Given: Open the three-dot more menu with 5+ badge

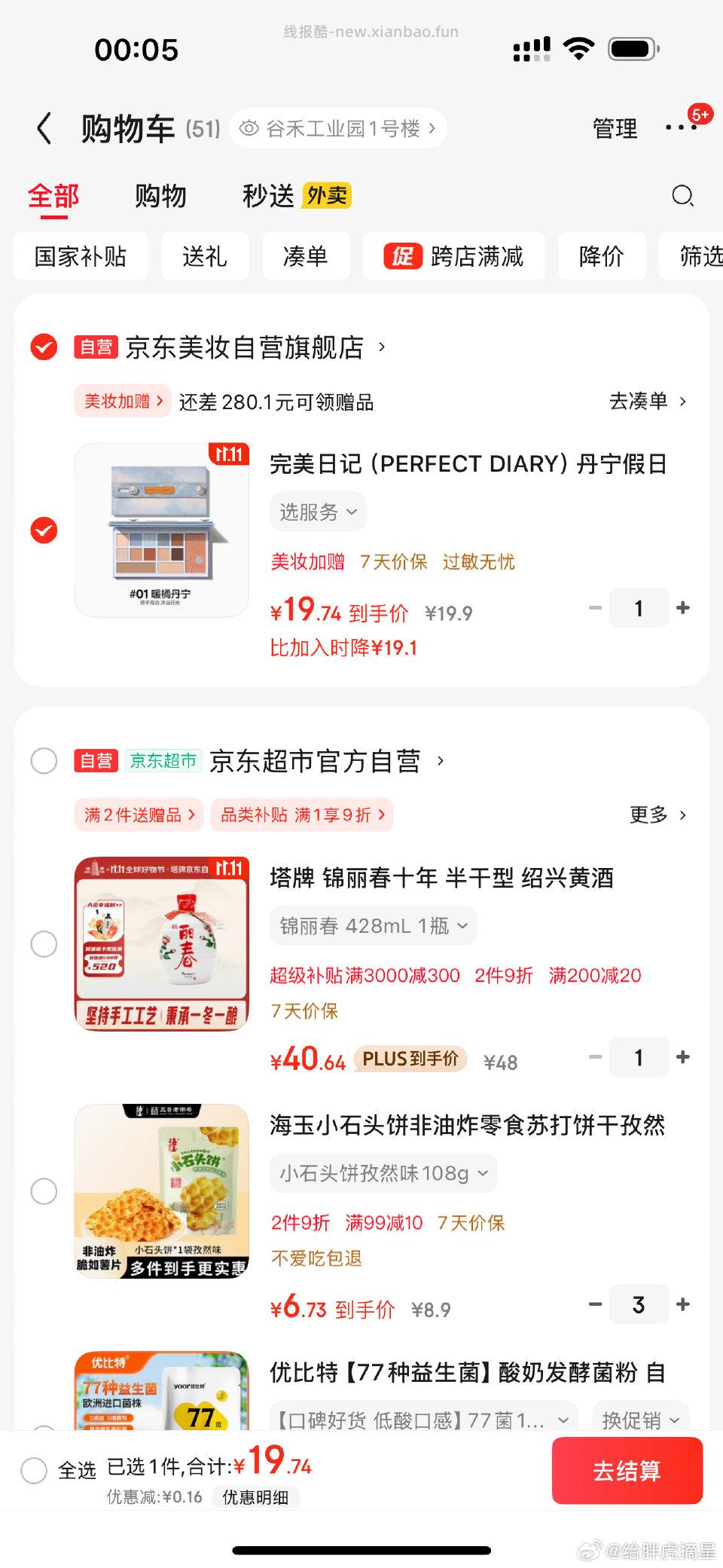Looking at the screenshot, I should pyautogui.click(x=682, y=128).
